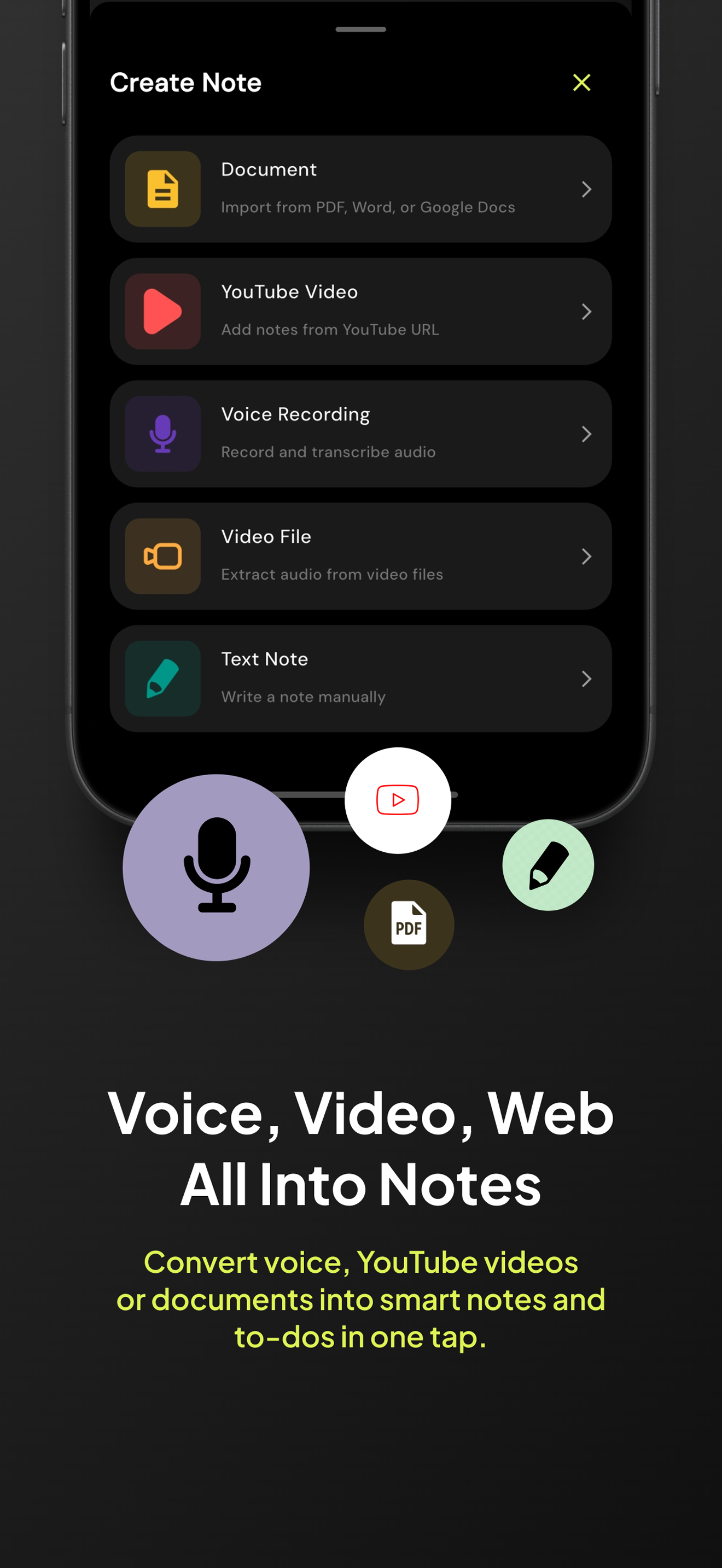Expand the Text Note row chevron
The height and width of the screenshot is (1568, 722).
tap(586, 678)
